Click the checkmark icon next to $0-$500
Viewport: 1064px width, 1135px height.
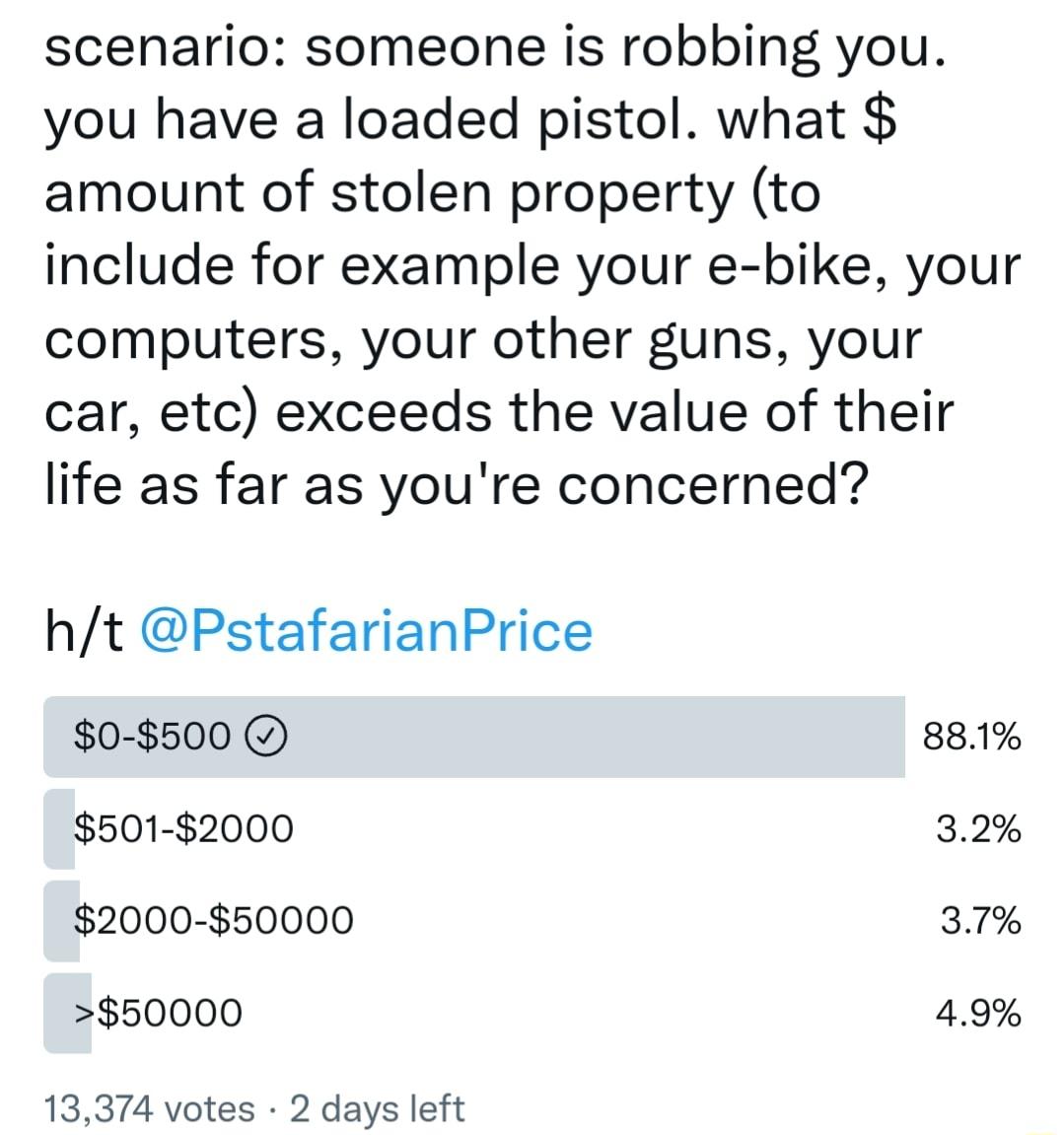(266, 736)
